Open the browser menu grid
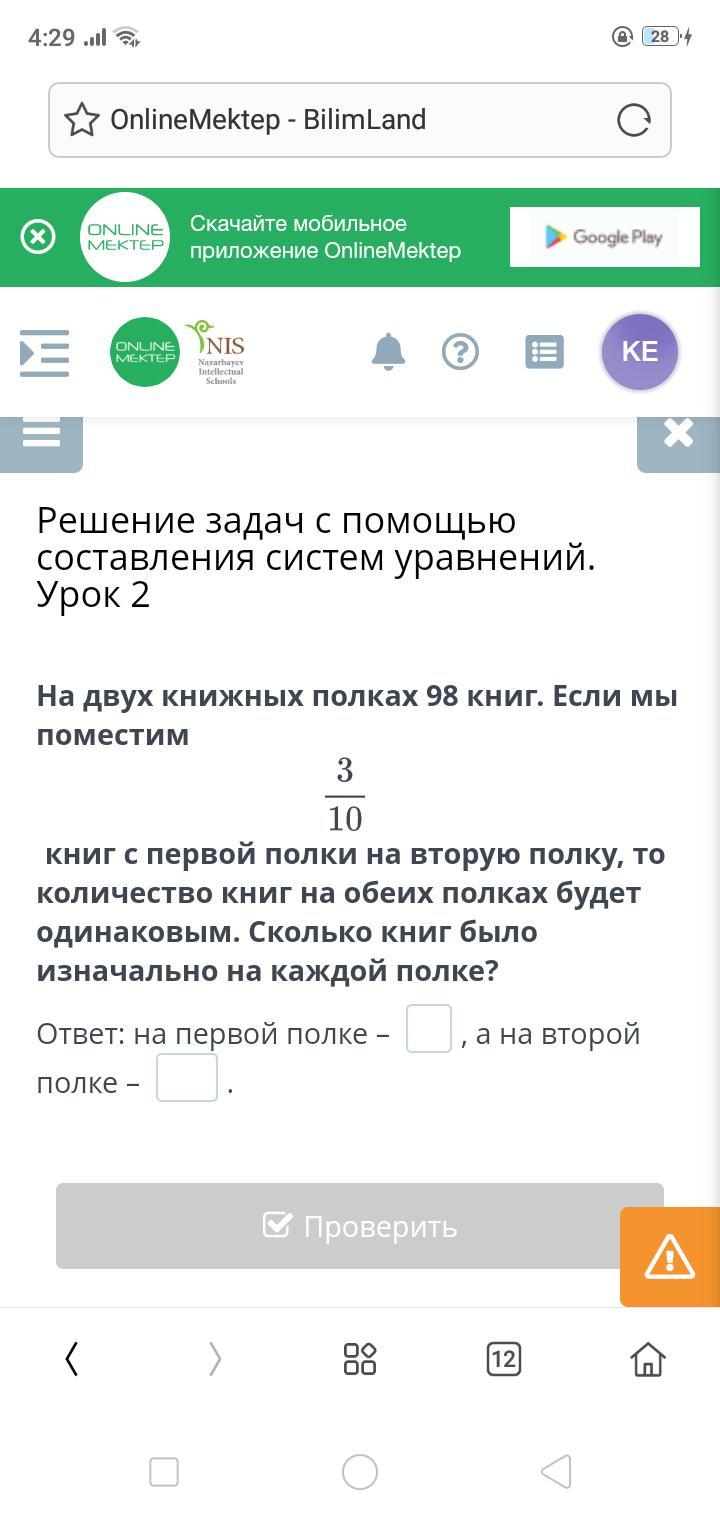This screenshot has width=720, height=1520. (360, 1359)
